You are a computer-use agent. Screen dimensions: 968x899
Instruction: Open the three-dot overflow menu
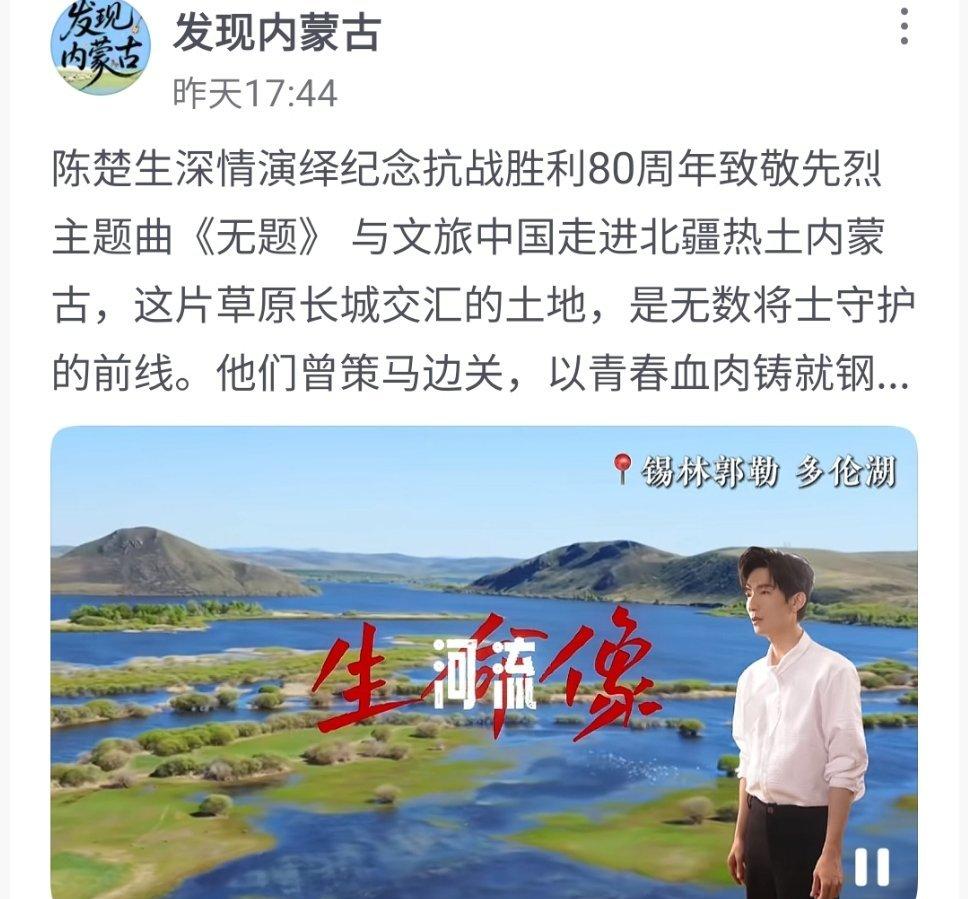click(904, 28)
